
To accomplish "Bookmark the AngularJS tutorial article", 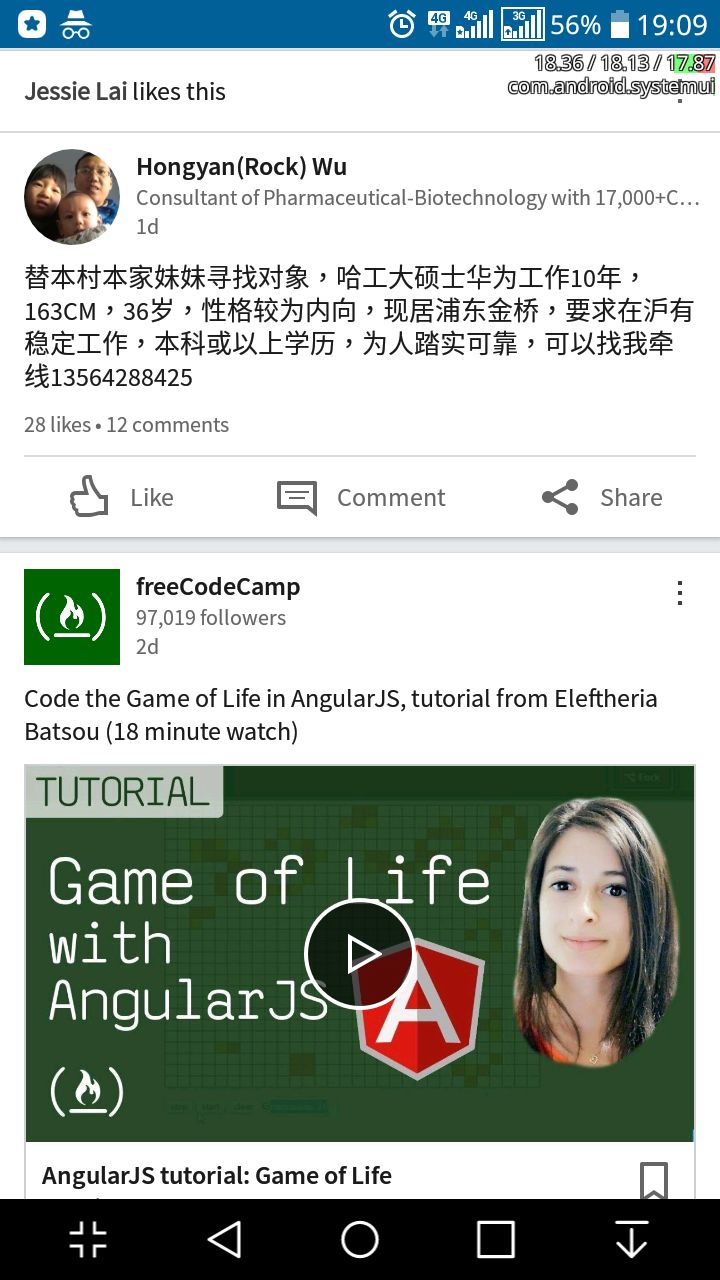I will 654,1180.
